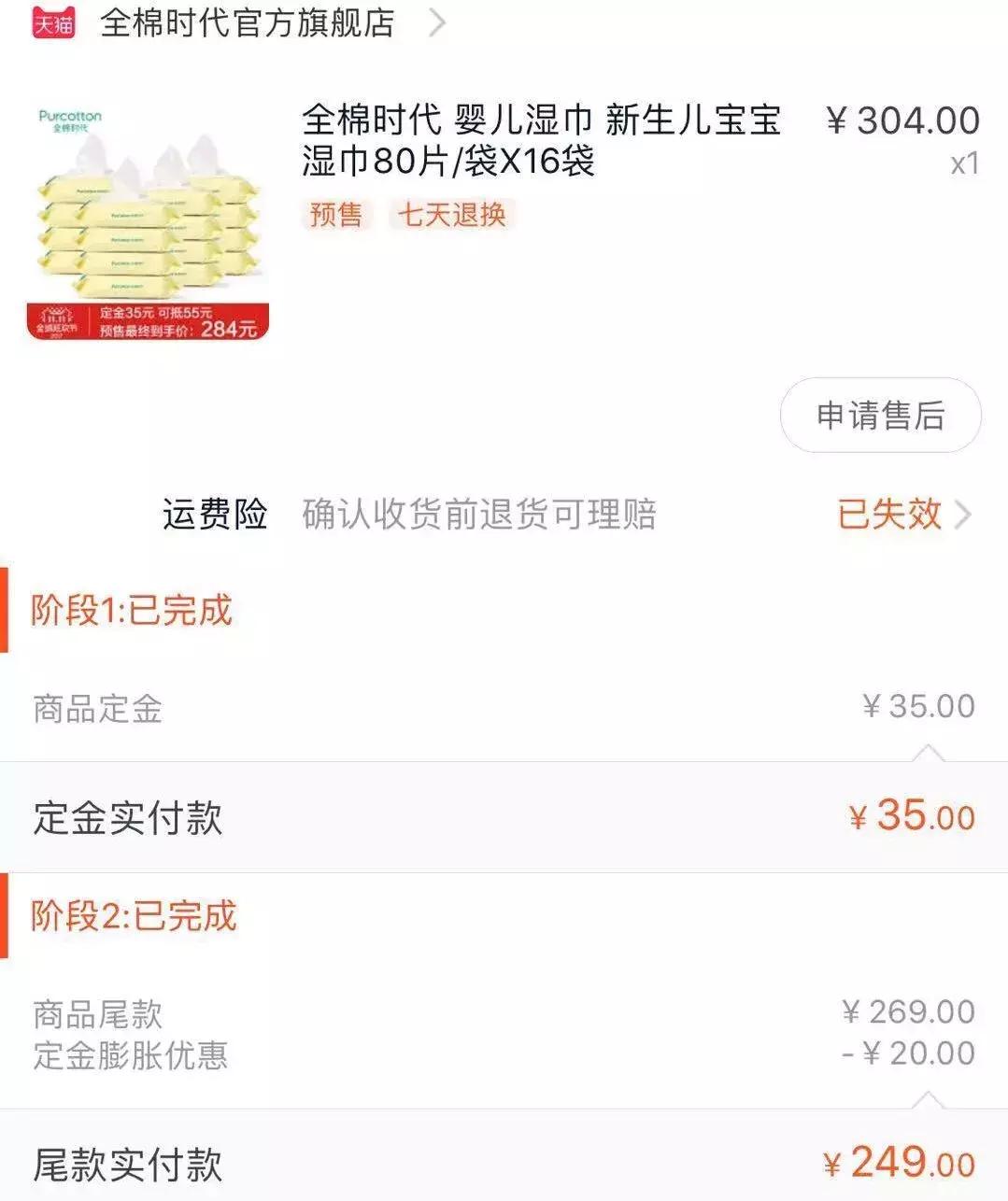1008x1201 pixels.
Task: Select the 预售 presale tag
Action: [336, 216]
